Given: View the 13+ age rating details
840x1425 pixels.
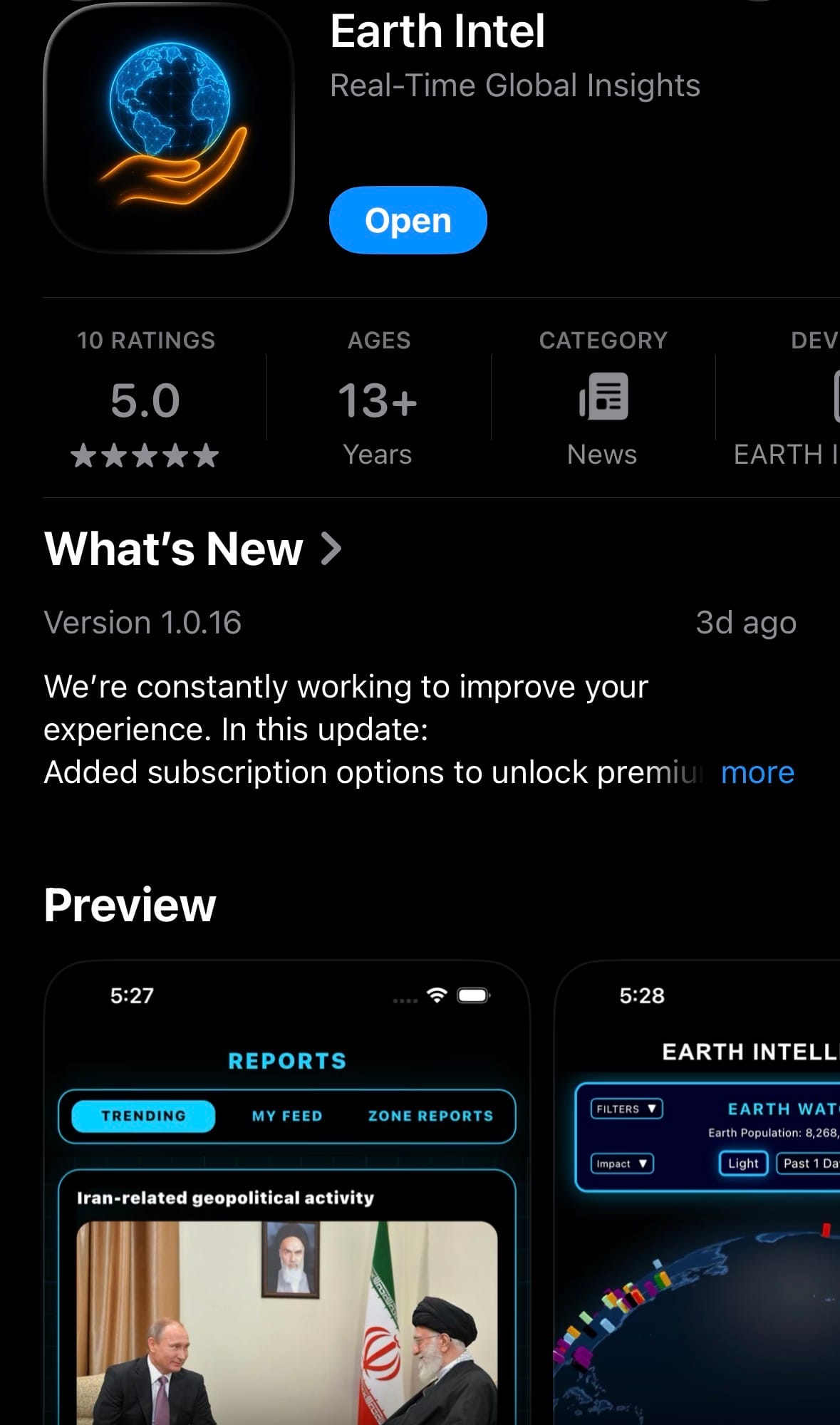Looking at the screenshot, I should coord(378,399).
